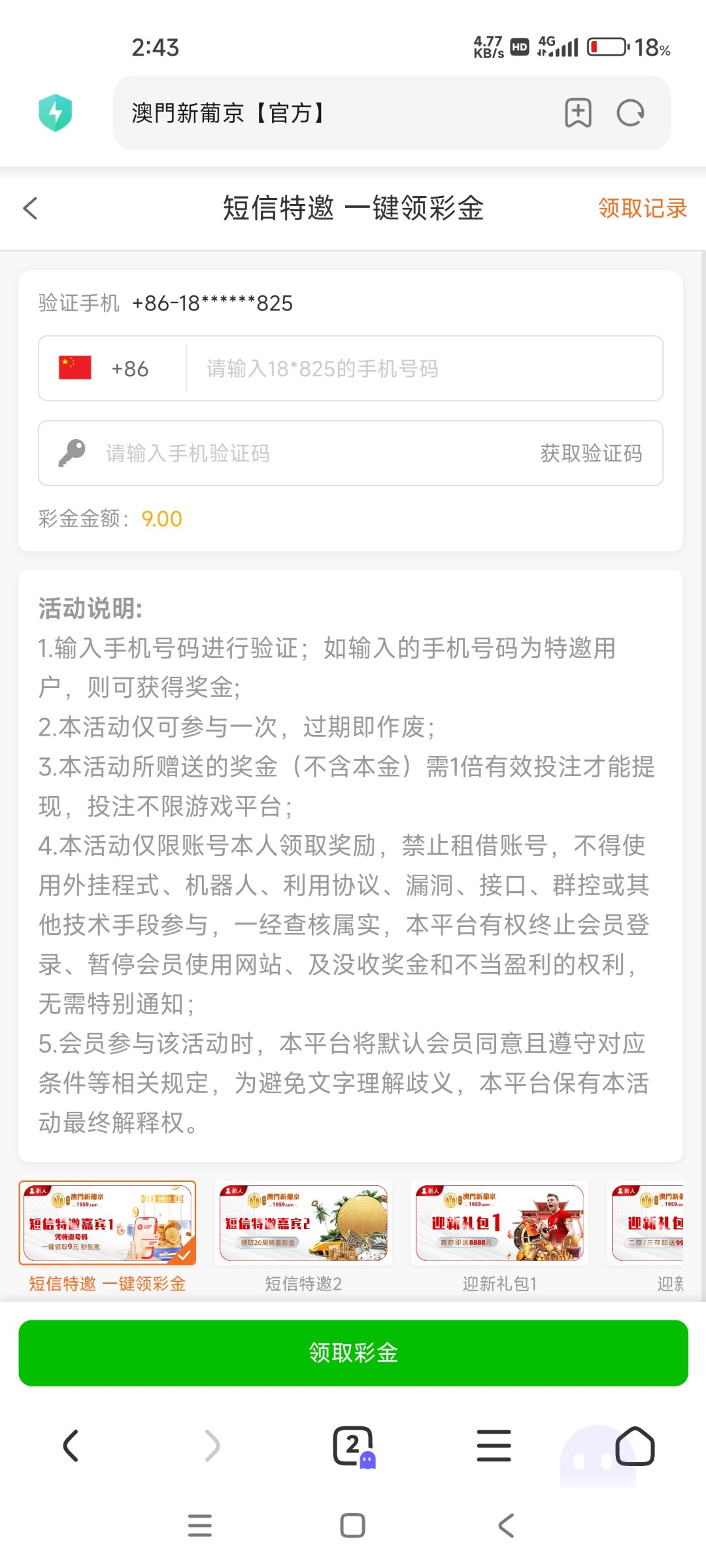706x1568 pixels.
Task: Tap 获取验证码 to request a code
Action: click(591, 453)
